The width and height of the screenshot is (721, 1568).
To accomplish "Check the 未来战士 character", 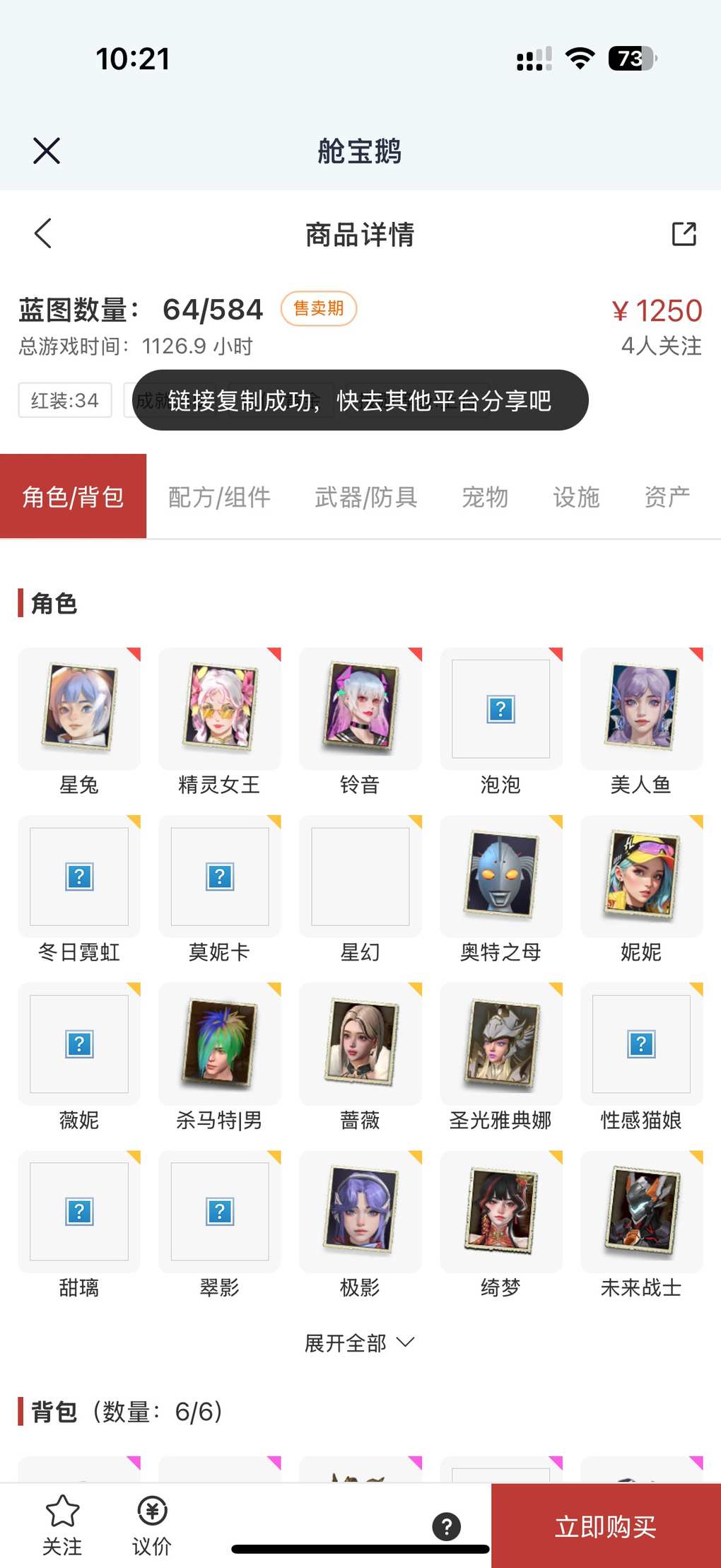I will coord(641,1211).
